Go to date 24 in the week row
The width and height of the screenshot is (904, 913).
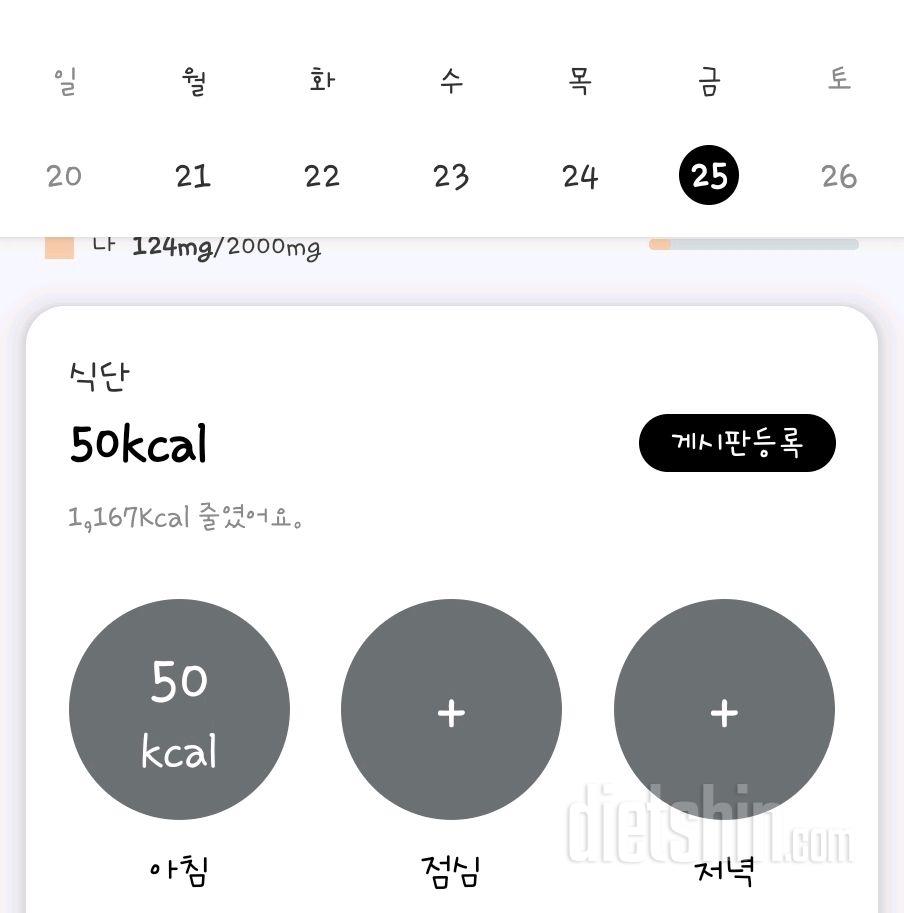[x=580, y=176]
